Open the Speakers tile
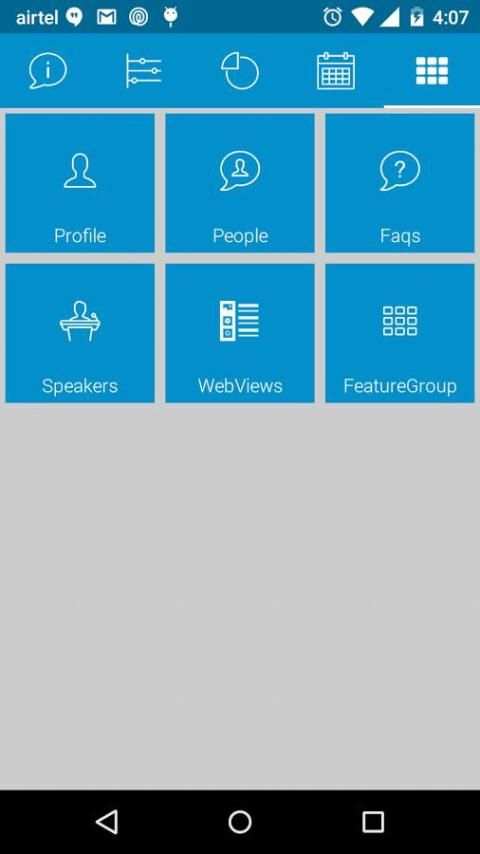480x854 pixels. coord(80,333)
